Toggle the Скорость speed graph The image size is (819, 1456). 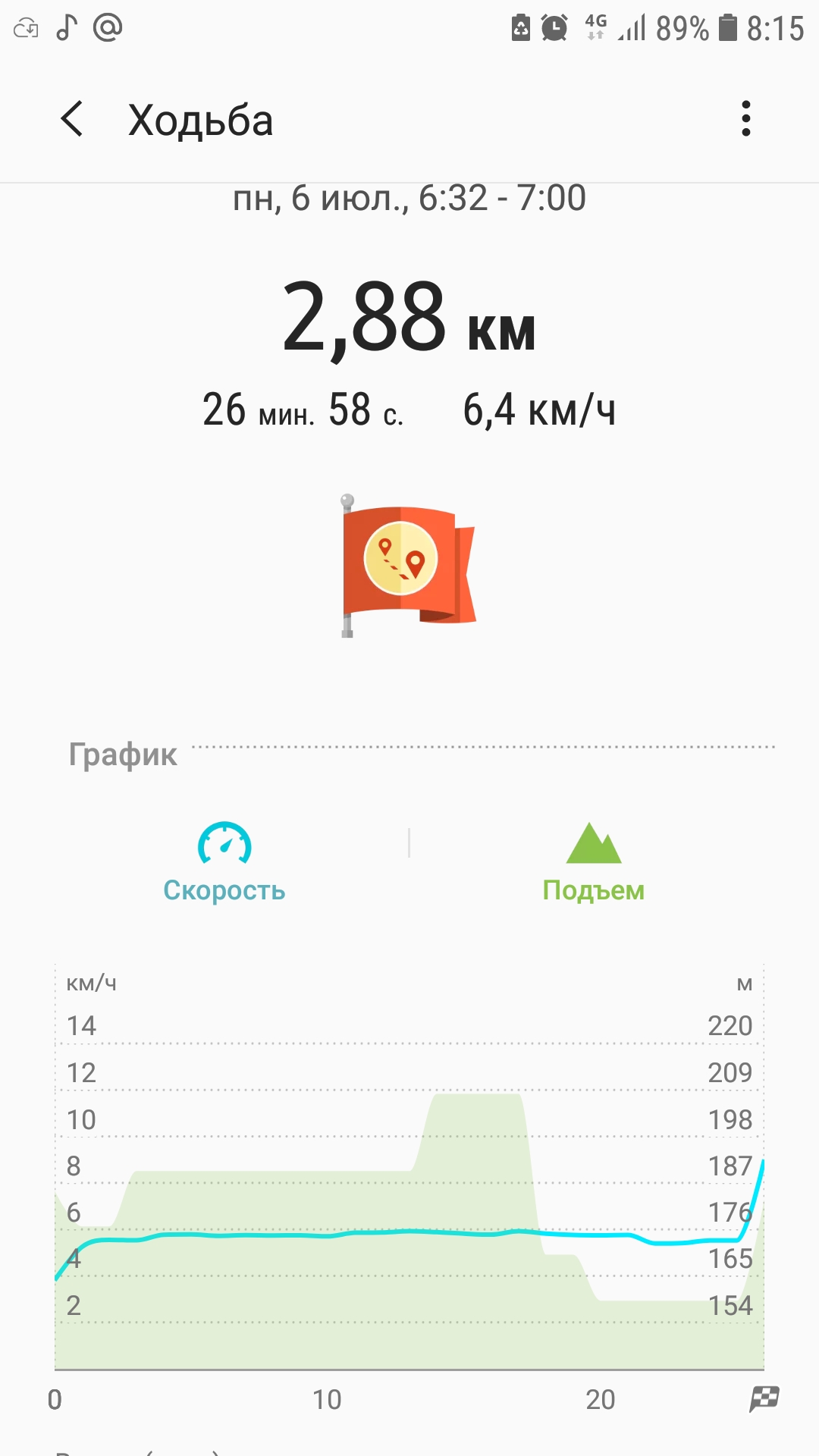(x=224, y=863)
